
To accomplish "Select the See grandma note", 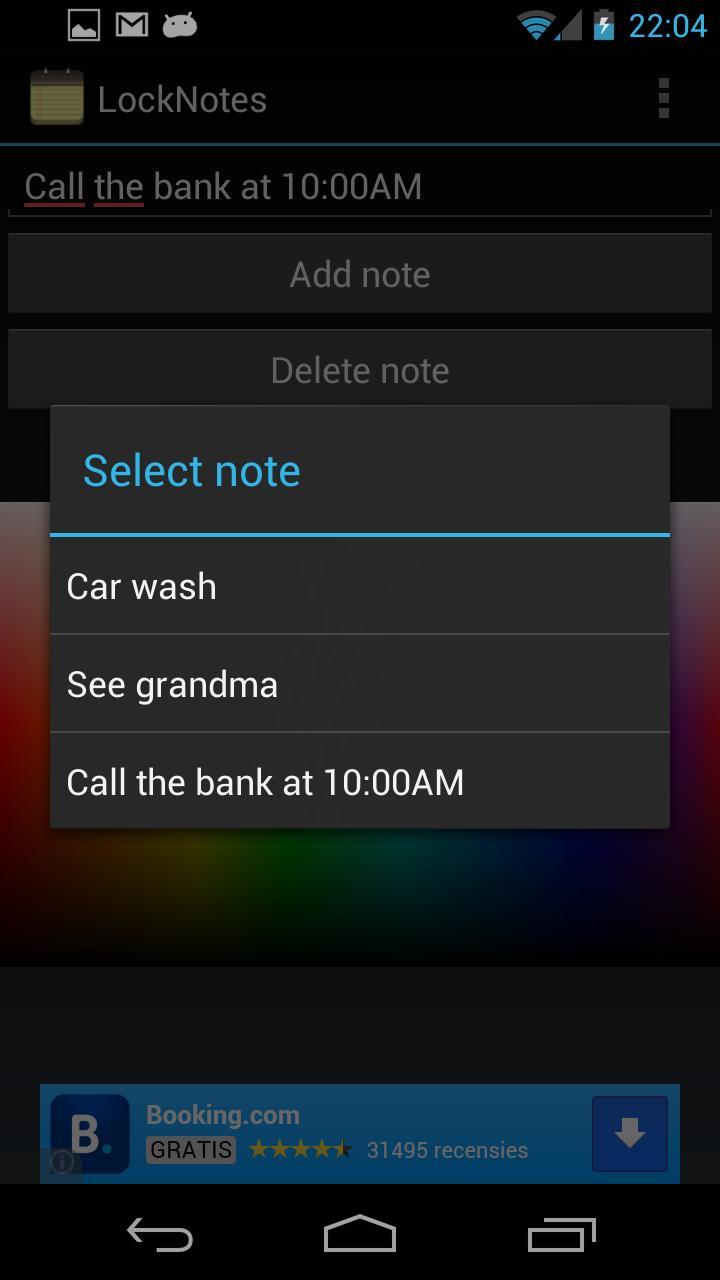I will tap(172, 684).
